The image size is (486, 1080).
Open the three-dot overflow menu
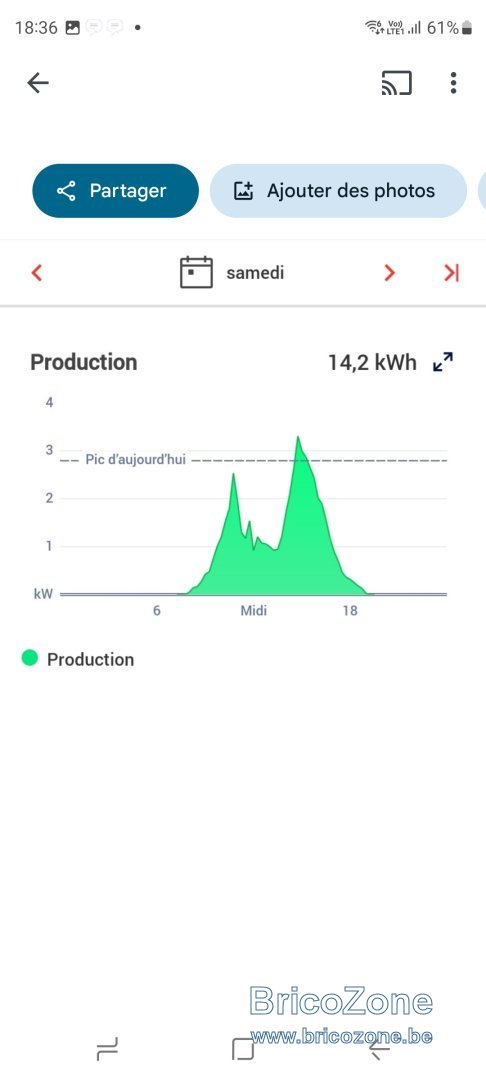[453, 83]
